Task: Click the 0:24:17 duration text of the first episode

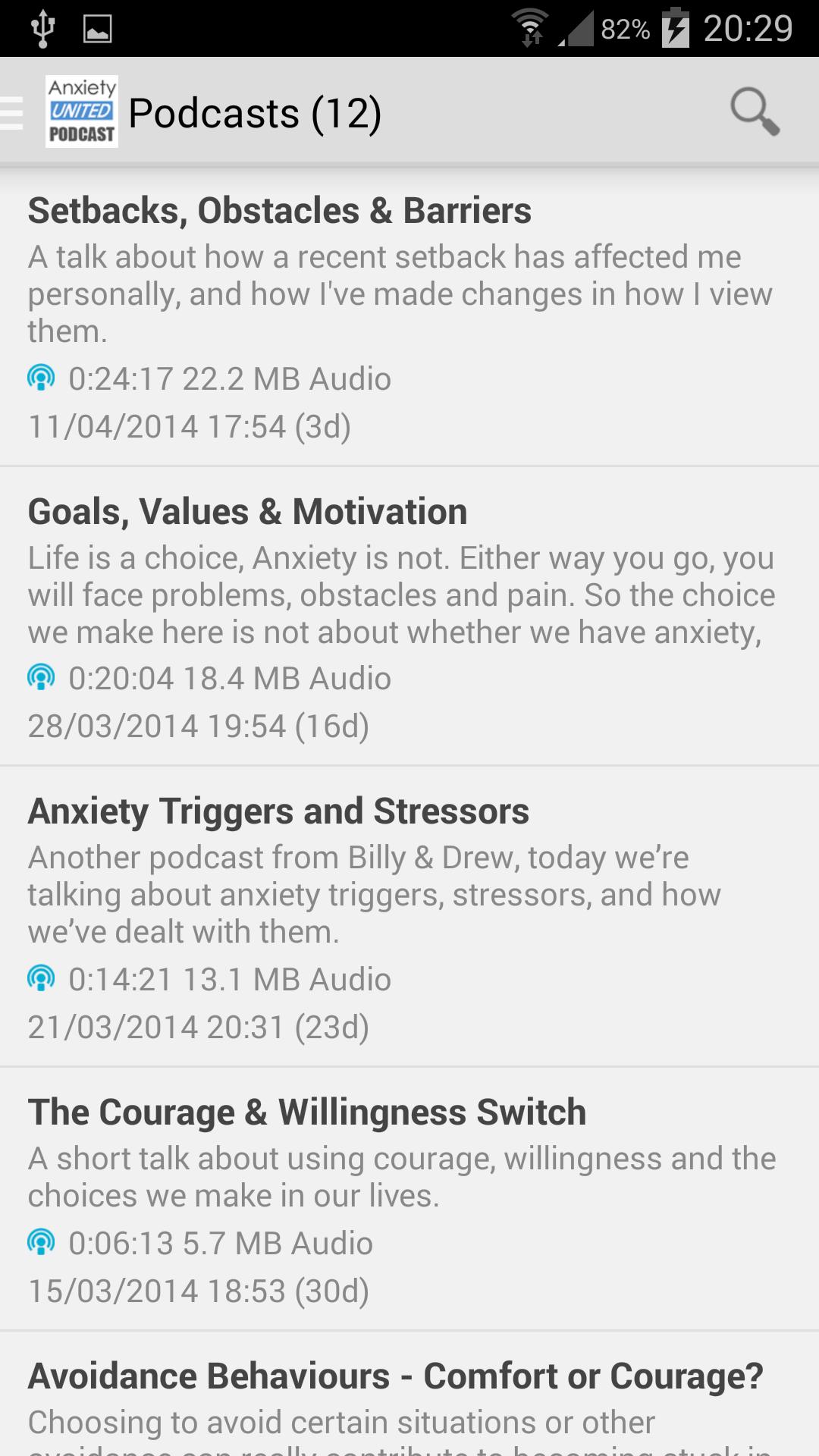Action: pyautogui.click(x=120, y=378)
